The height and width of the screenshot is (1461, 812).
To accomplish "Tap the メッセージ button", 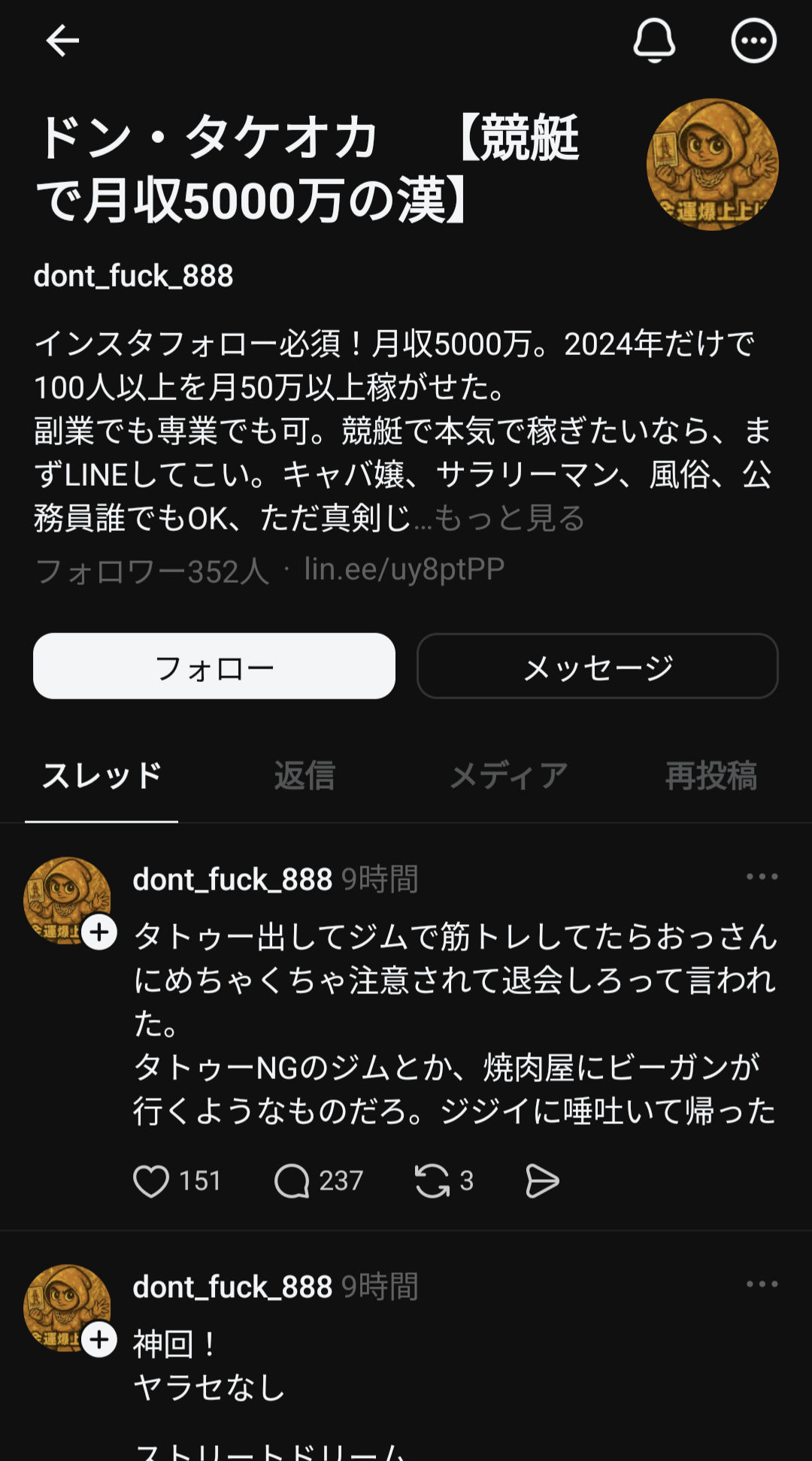I will (x=597, y=666).
